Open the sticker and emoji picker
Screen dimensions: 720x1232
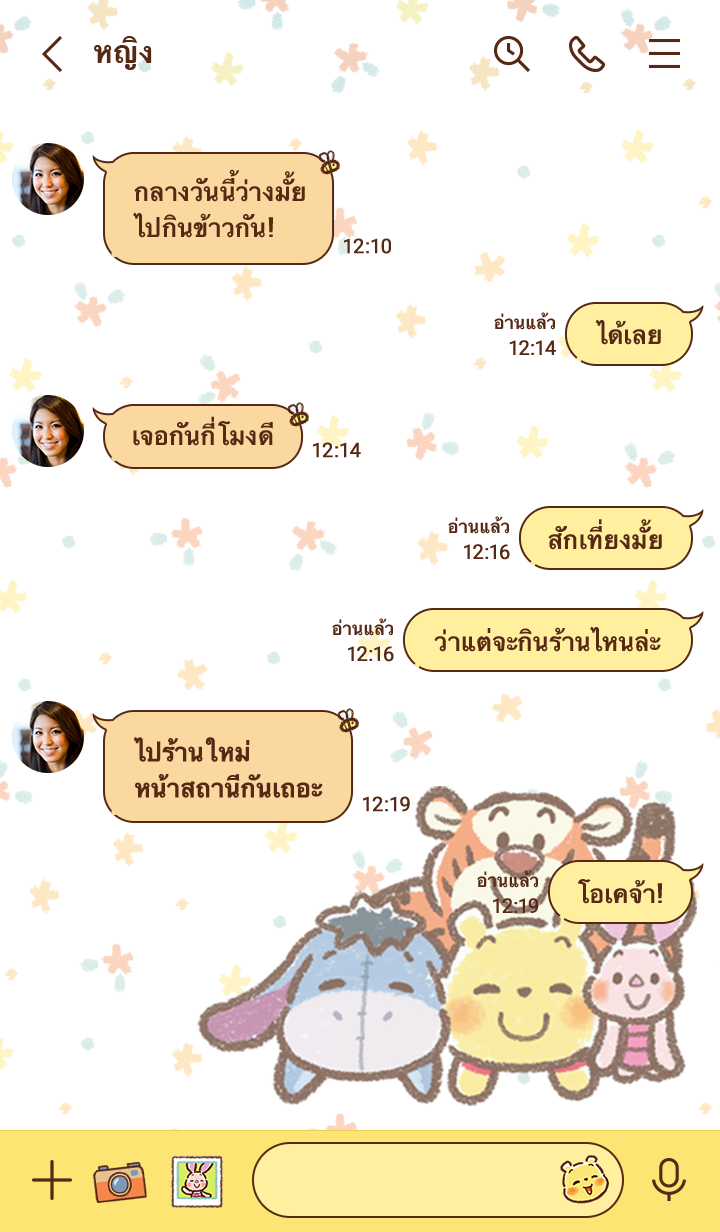[x=582, y=1181]
